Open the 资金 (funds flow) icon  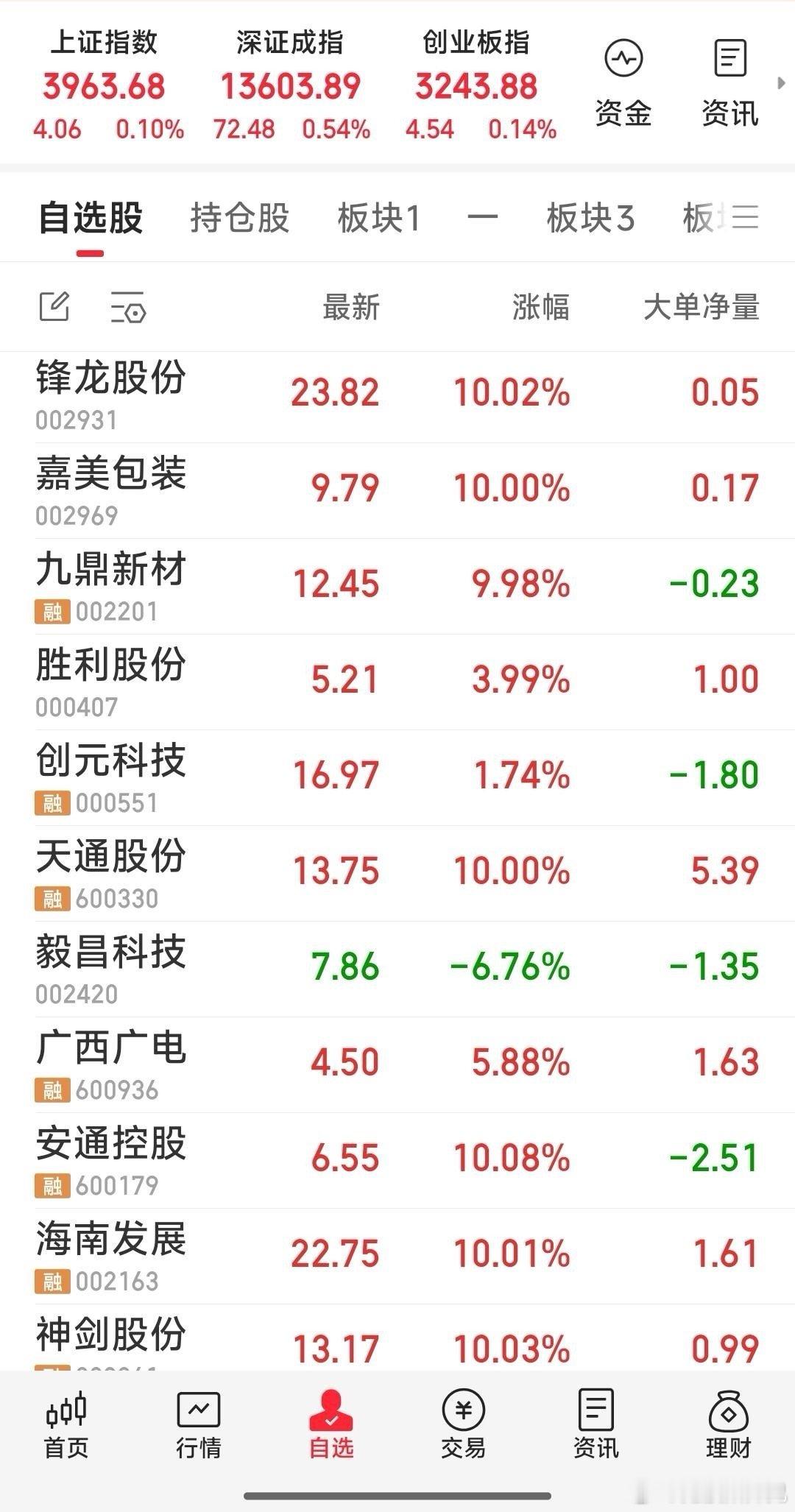(x=623, y=81)
